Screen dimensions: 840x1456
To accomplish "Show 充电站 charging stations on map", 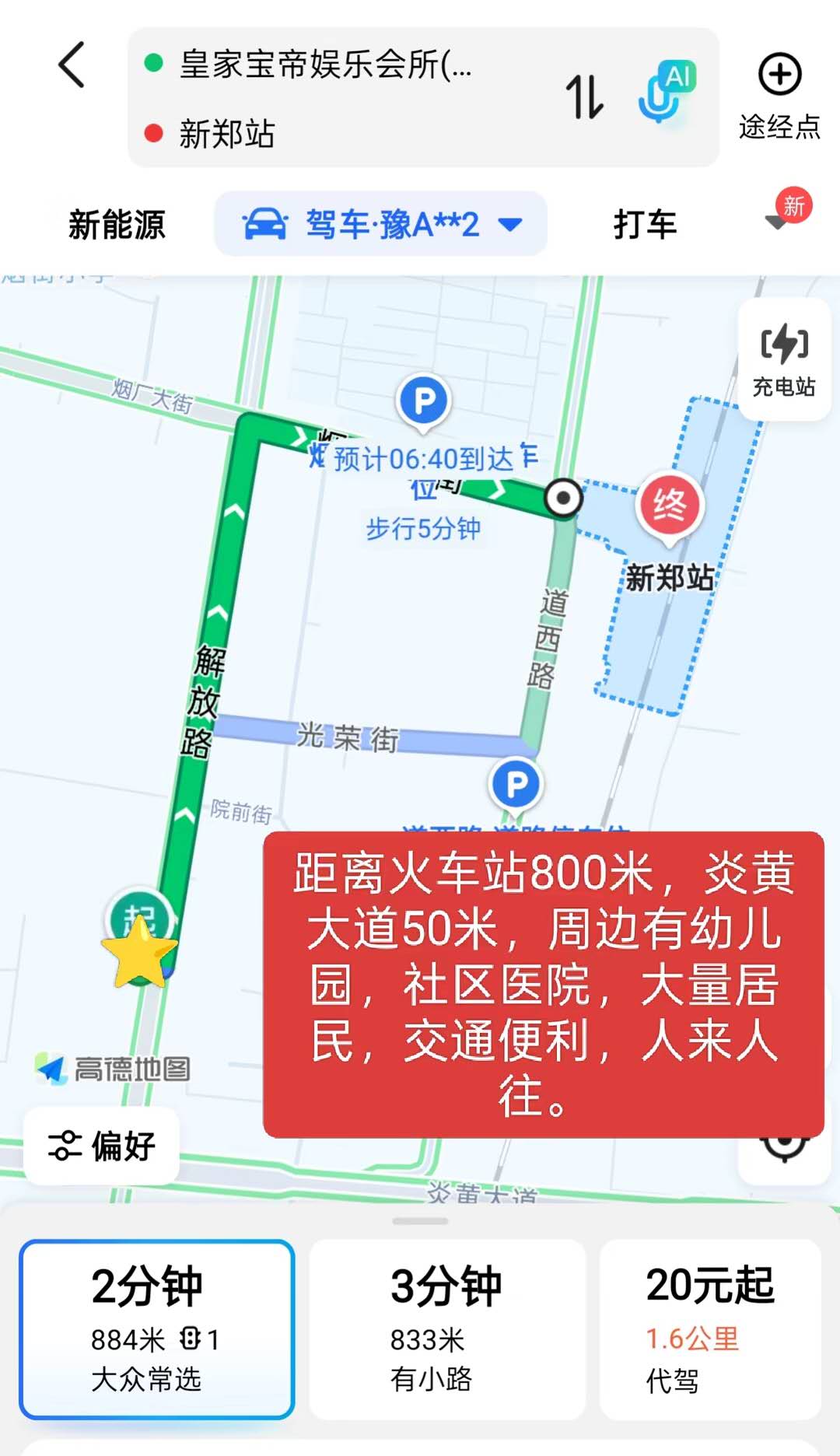I will 783,360.
